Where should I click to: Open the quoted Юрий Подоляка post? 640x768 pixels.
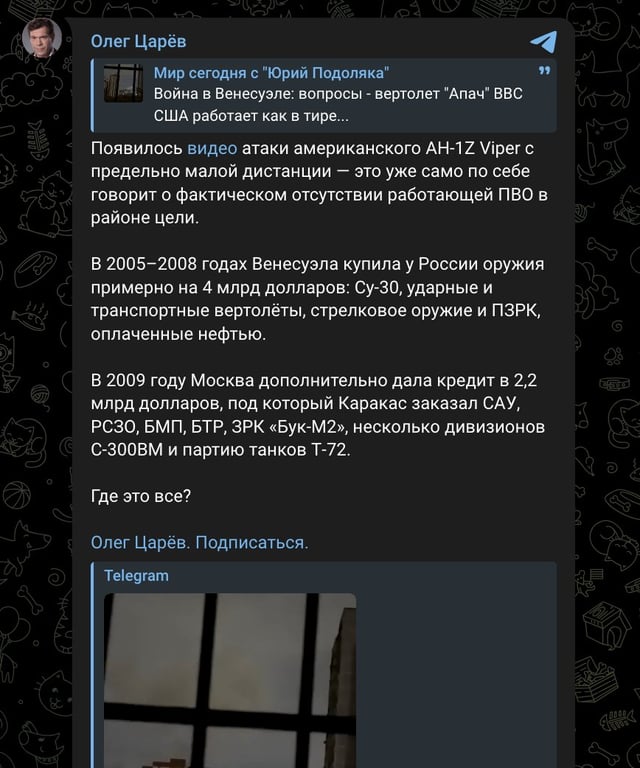(324, 96)
